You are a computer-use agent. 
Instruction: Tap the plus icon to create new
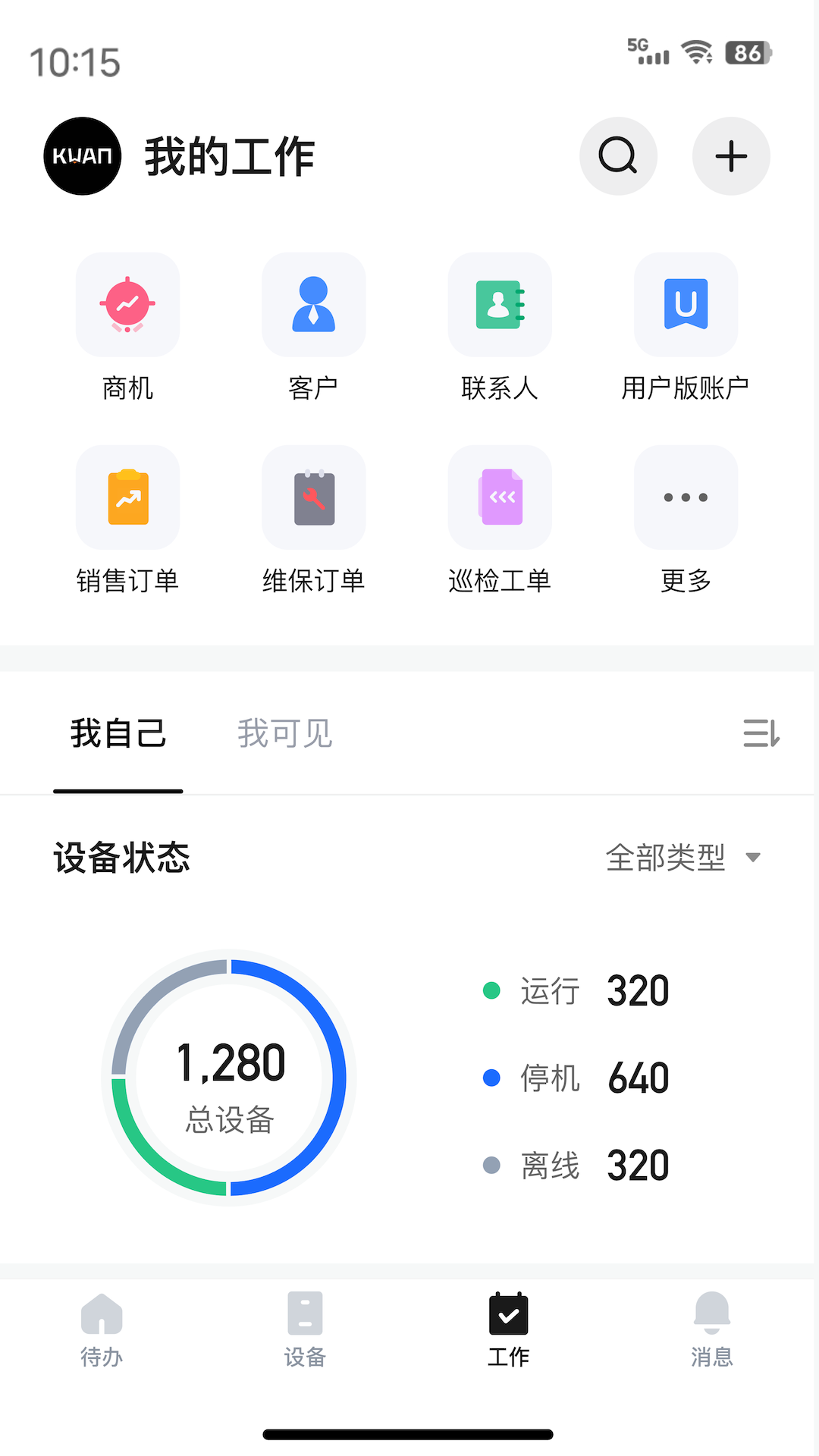point(730,155)
